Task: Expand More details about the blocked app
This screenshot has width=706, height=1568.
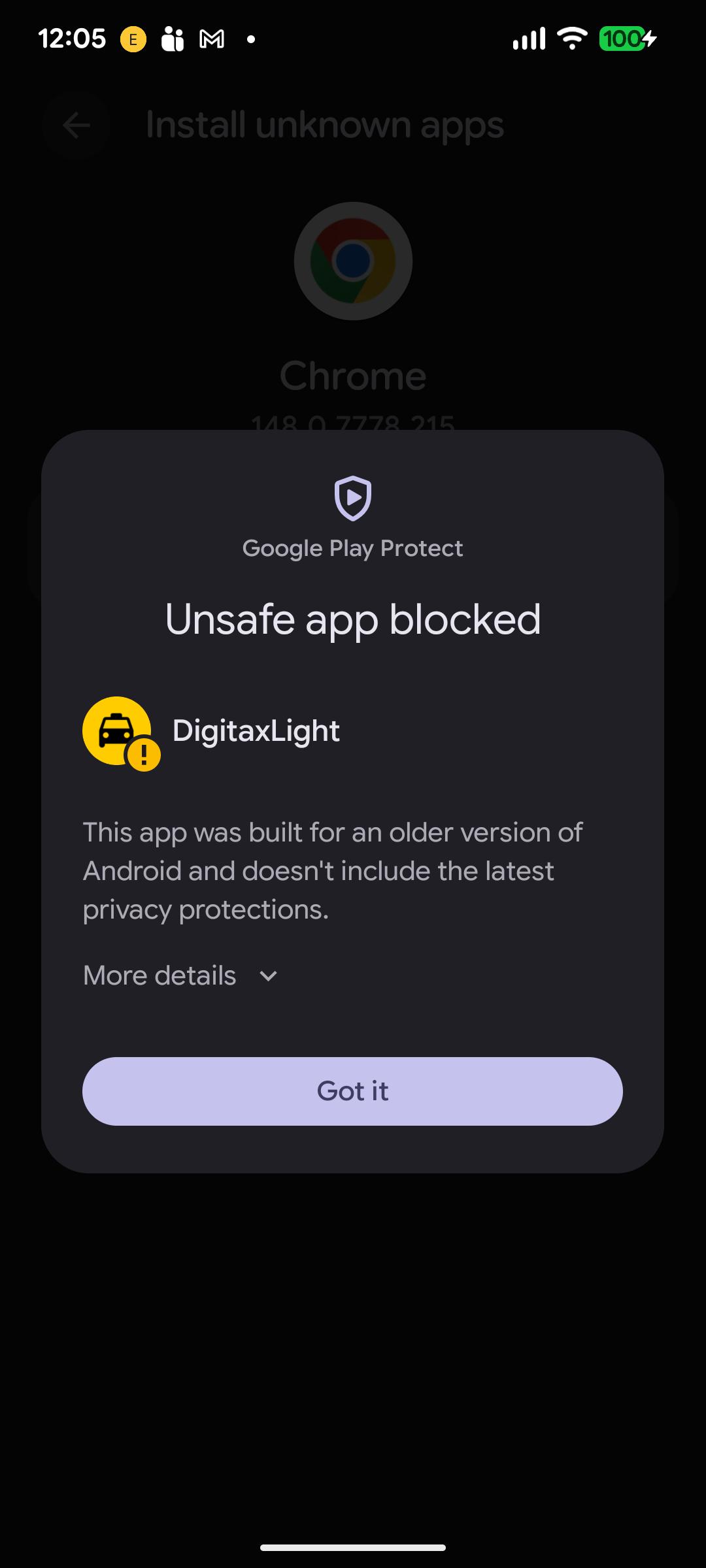Action: [x=181, y=975]
